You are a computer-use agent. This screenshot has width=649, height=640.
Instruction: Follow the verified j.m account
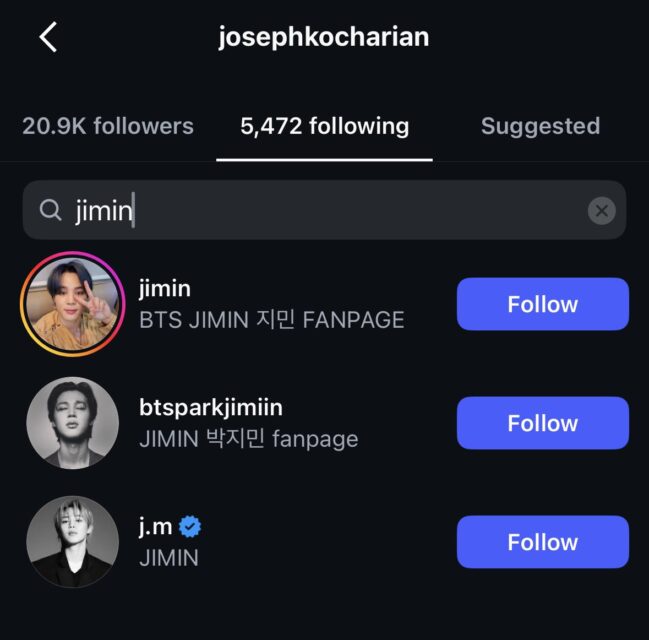click(x=542, y=542)
